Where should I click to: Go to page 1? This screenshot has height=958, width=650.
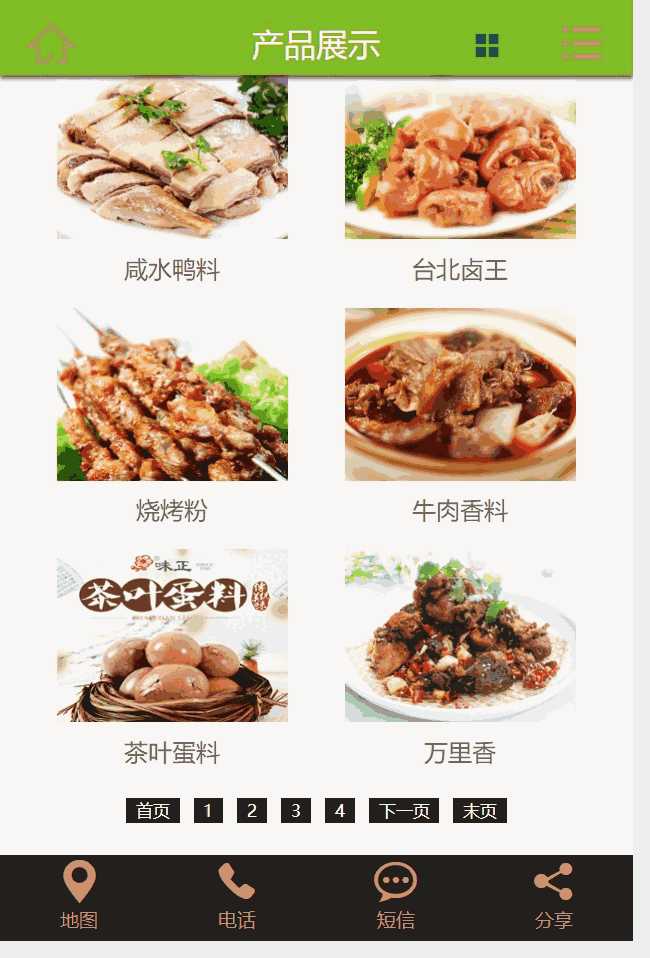click(x=208, y=811)
